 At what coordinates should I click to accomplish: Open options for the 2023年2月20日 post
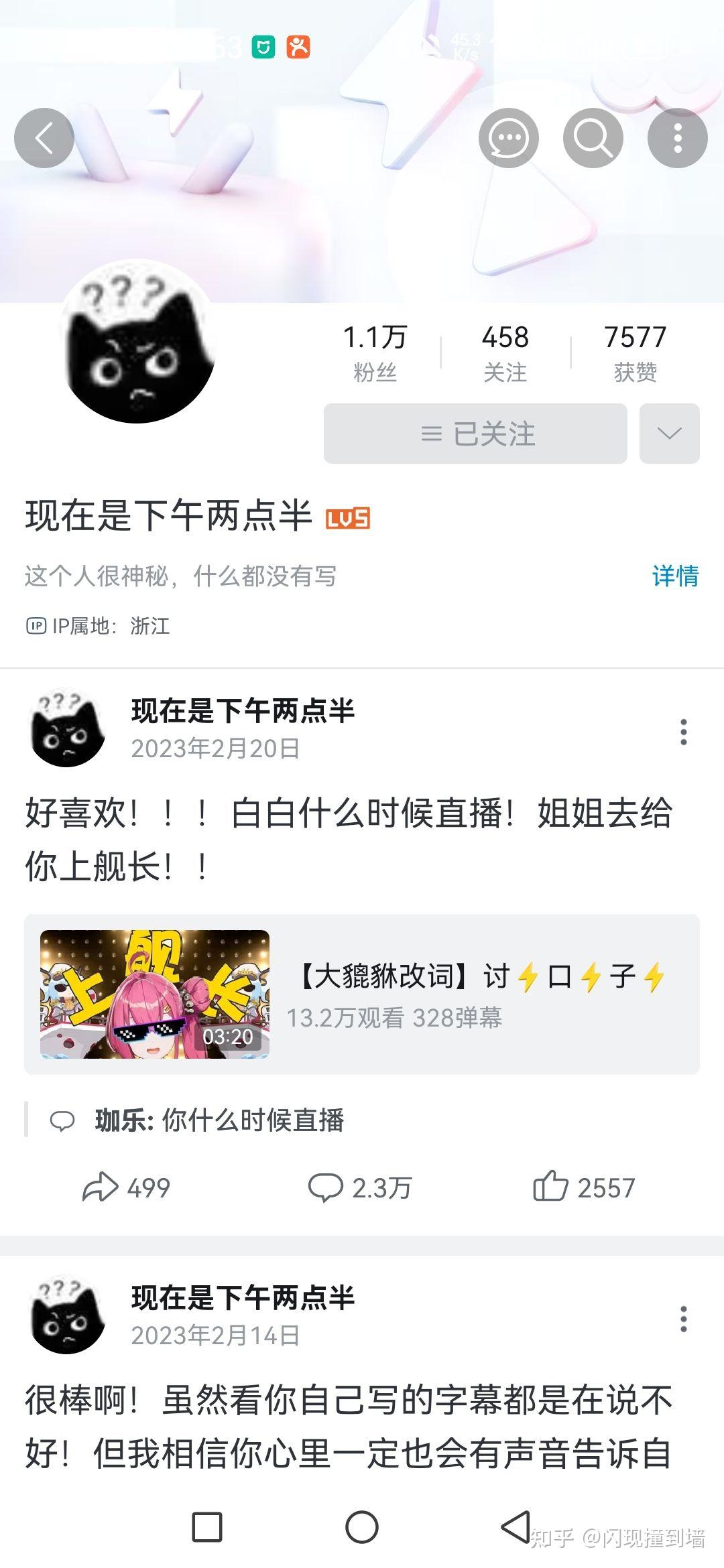(683, 732)
